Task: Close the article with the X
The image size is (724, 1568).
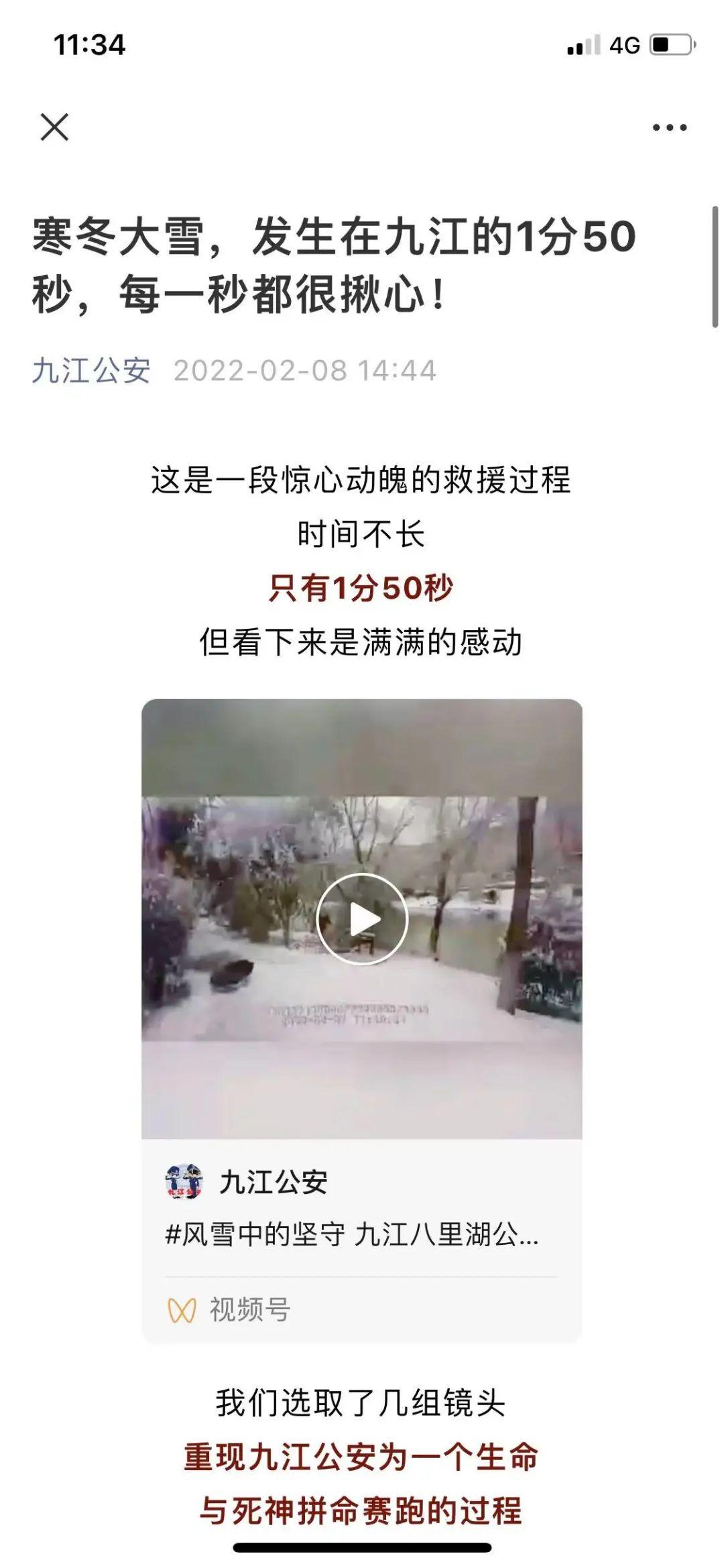Action: [54, 127]
